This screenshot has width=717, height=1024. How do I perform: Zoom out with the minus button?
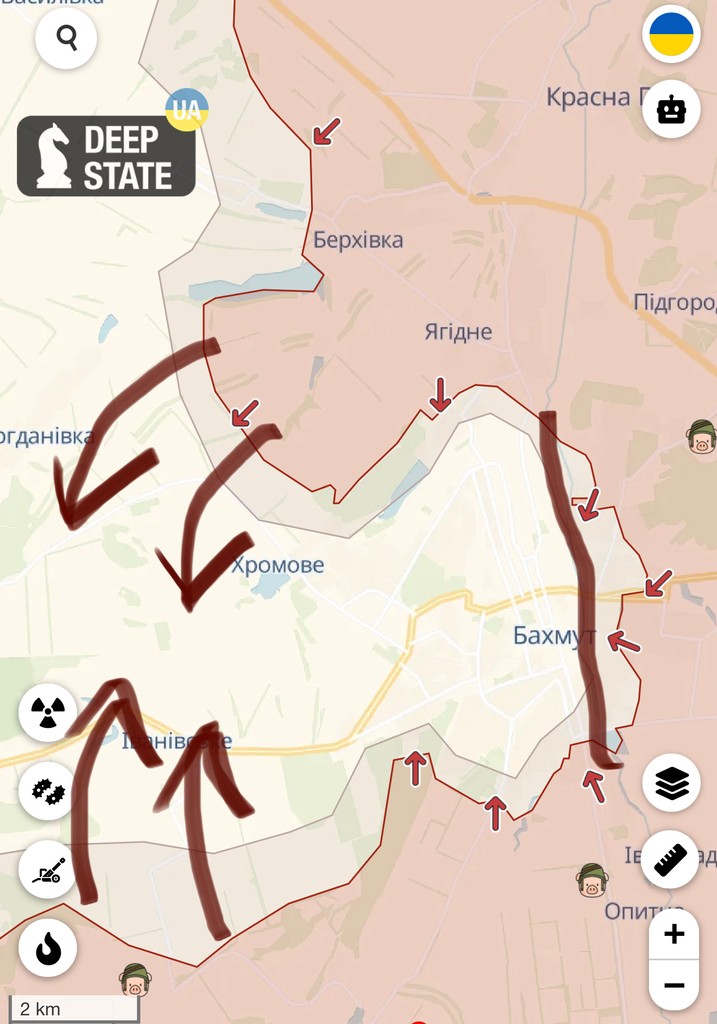click(674, 985)
